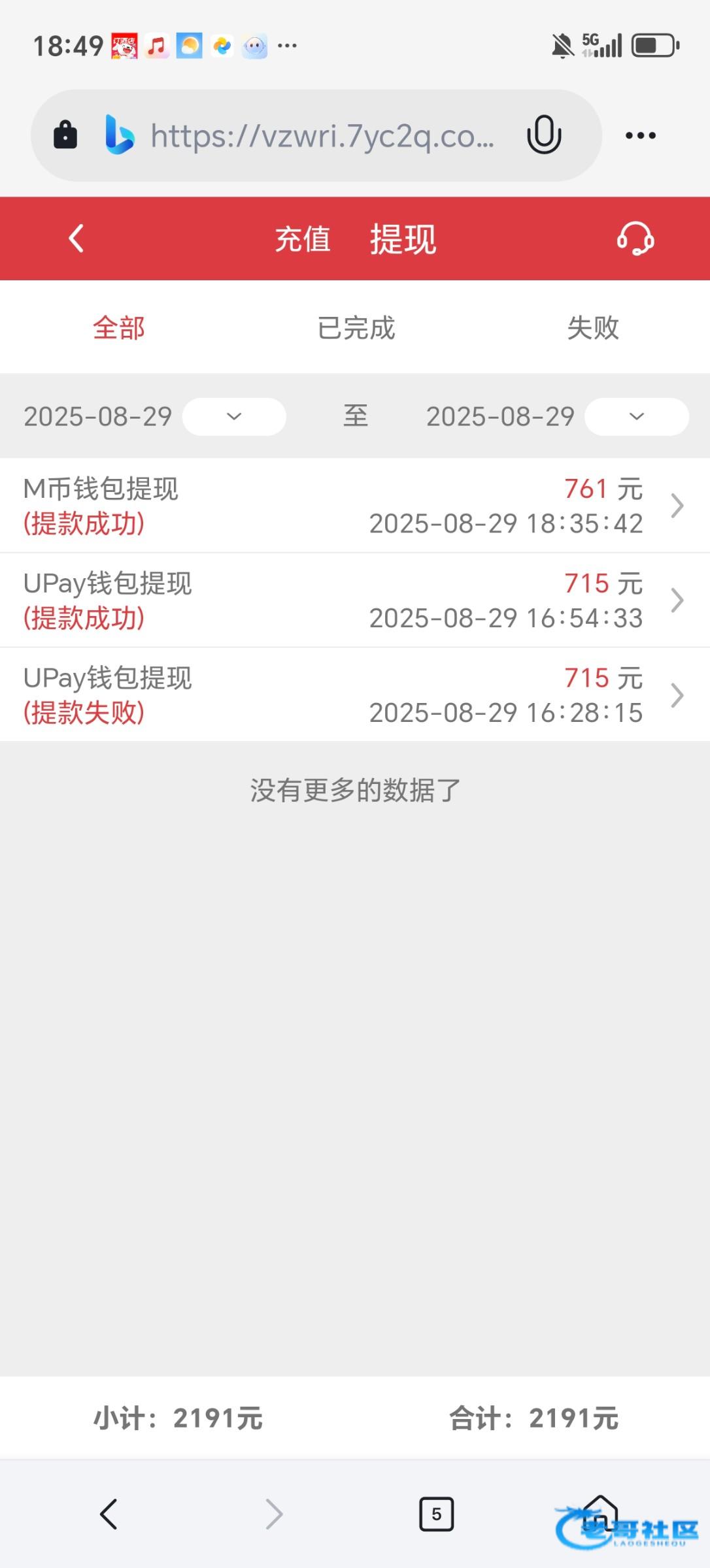Start voice search with microphone icon
Screen dimensions: 710x1568
click(544, 135)
